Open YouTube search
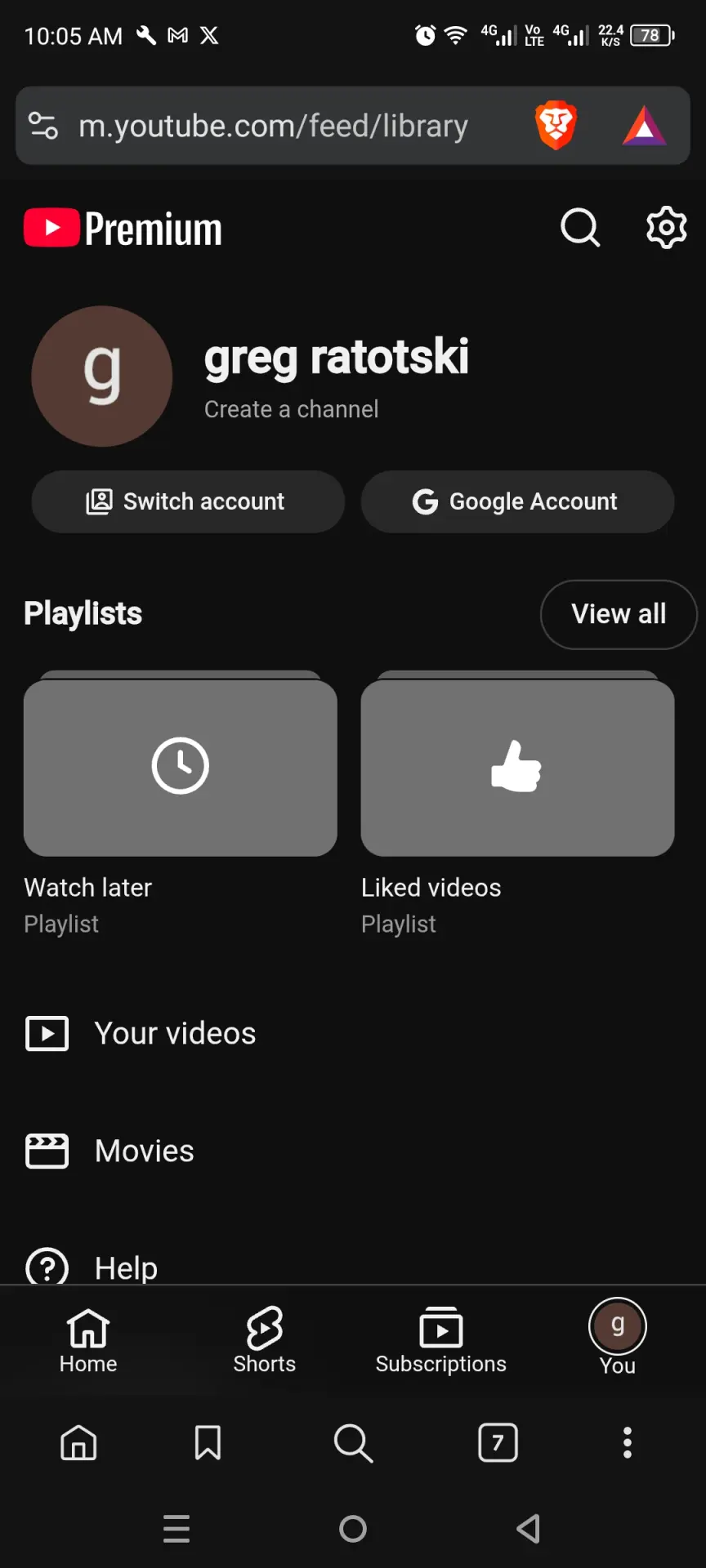Image resolution: width=706 pixels, height=1568 pixels. point(580,228)
